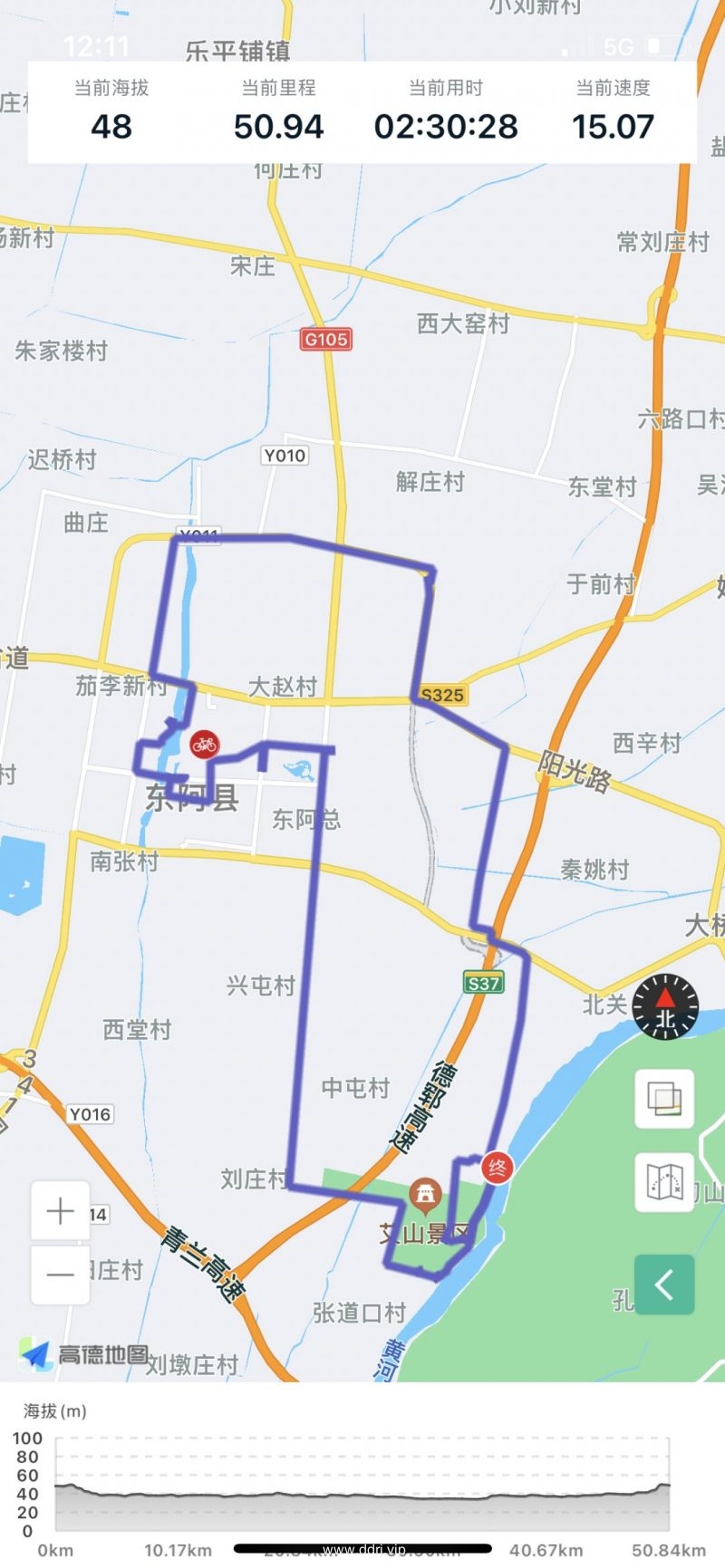Zoom out the map with minus button

[60, 1275]
